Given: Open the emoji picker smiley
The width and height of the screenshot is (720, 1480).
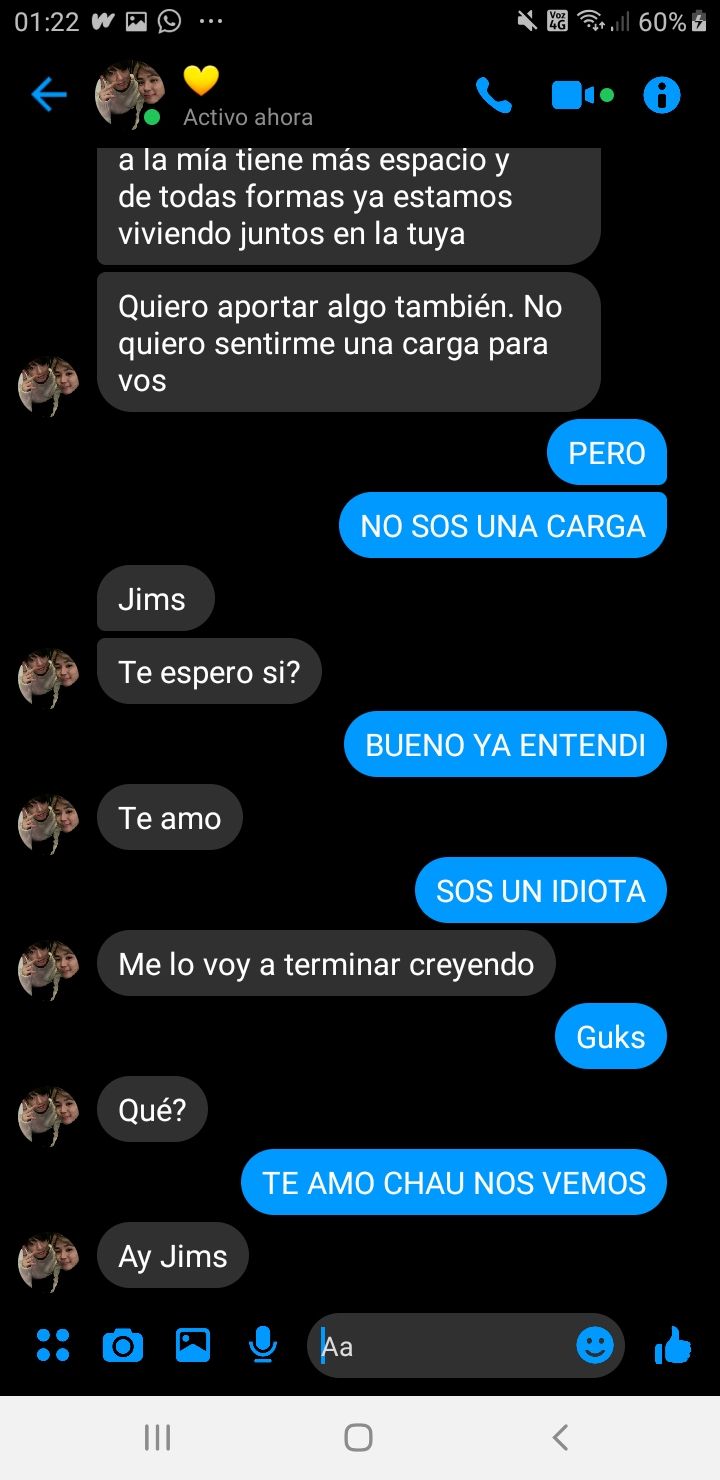Looking at the screenshot, I should tap(595, 1346).
